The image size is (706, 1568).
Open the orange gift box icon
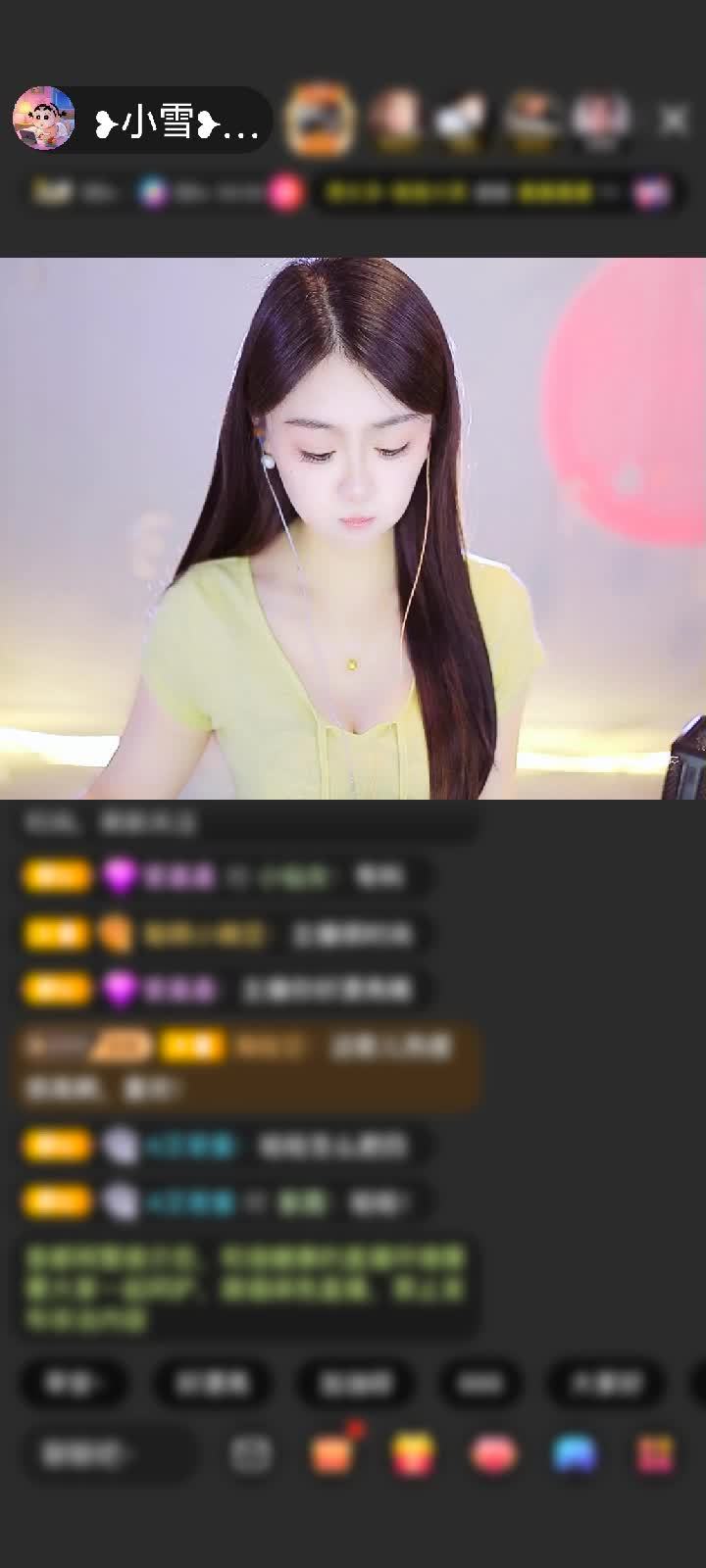coord(332,1454)
